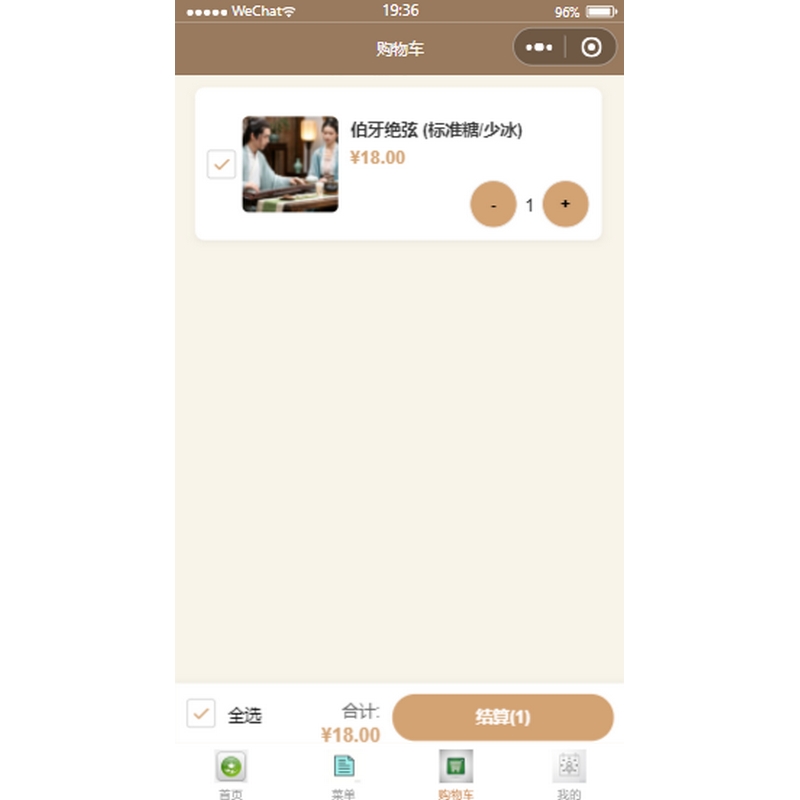
Task: Open the 伯牙绝弦 product image
Action: coord(290,164)
